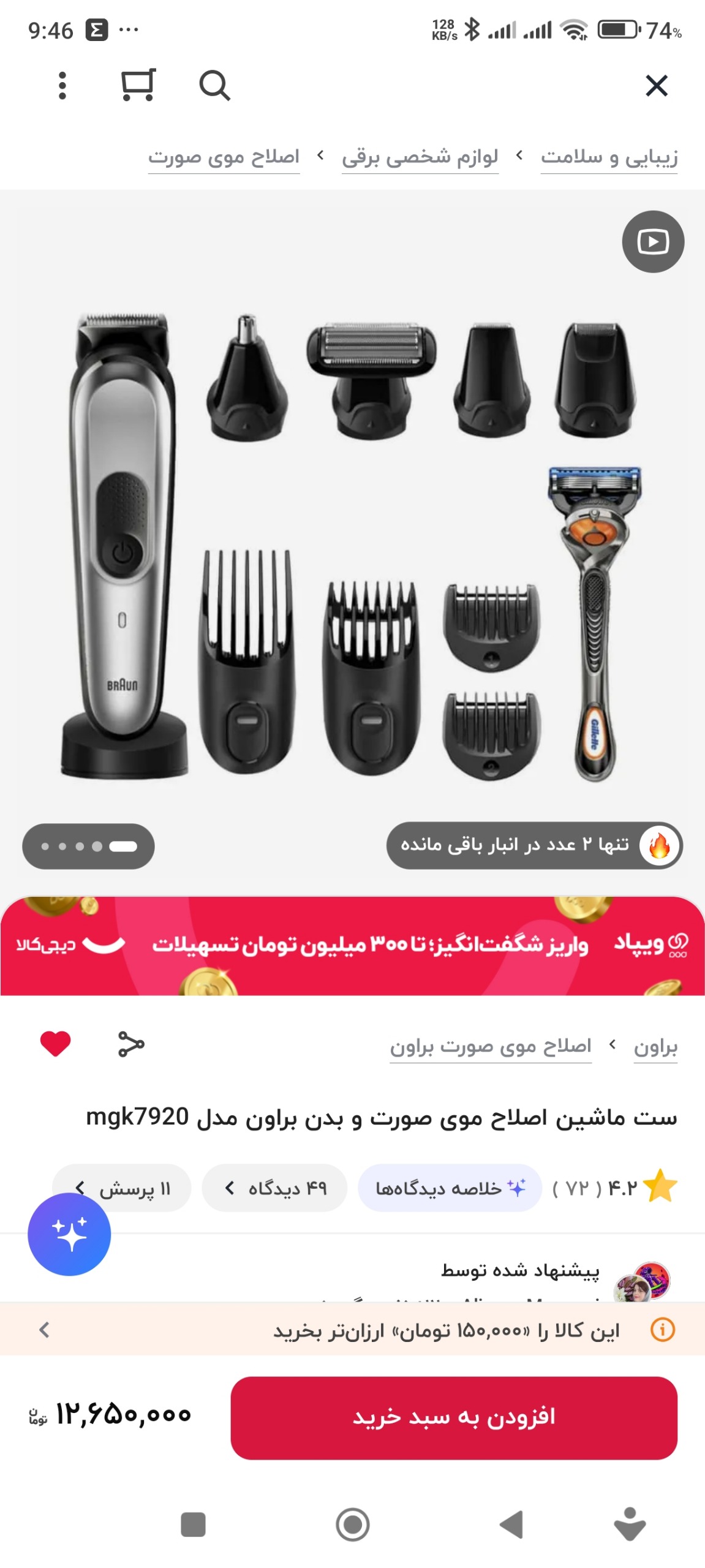The image size is (705, 1568).
Task: Open the three-dot overflow menu
Action: 62,85
